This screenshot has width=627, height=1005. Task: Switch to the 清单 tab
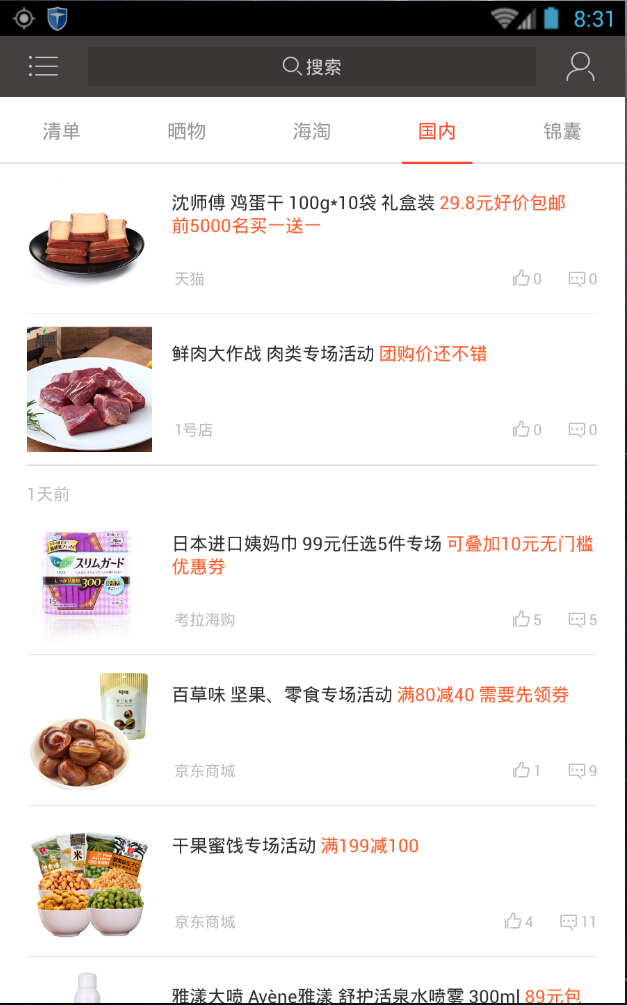pos(61,131)
